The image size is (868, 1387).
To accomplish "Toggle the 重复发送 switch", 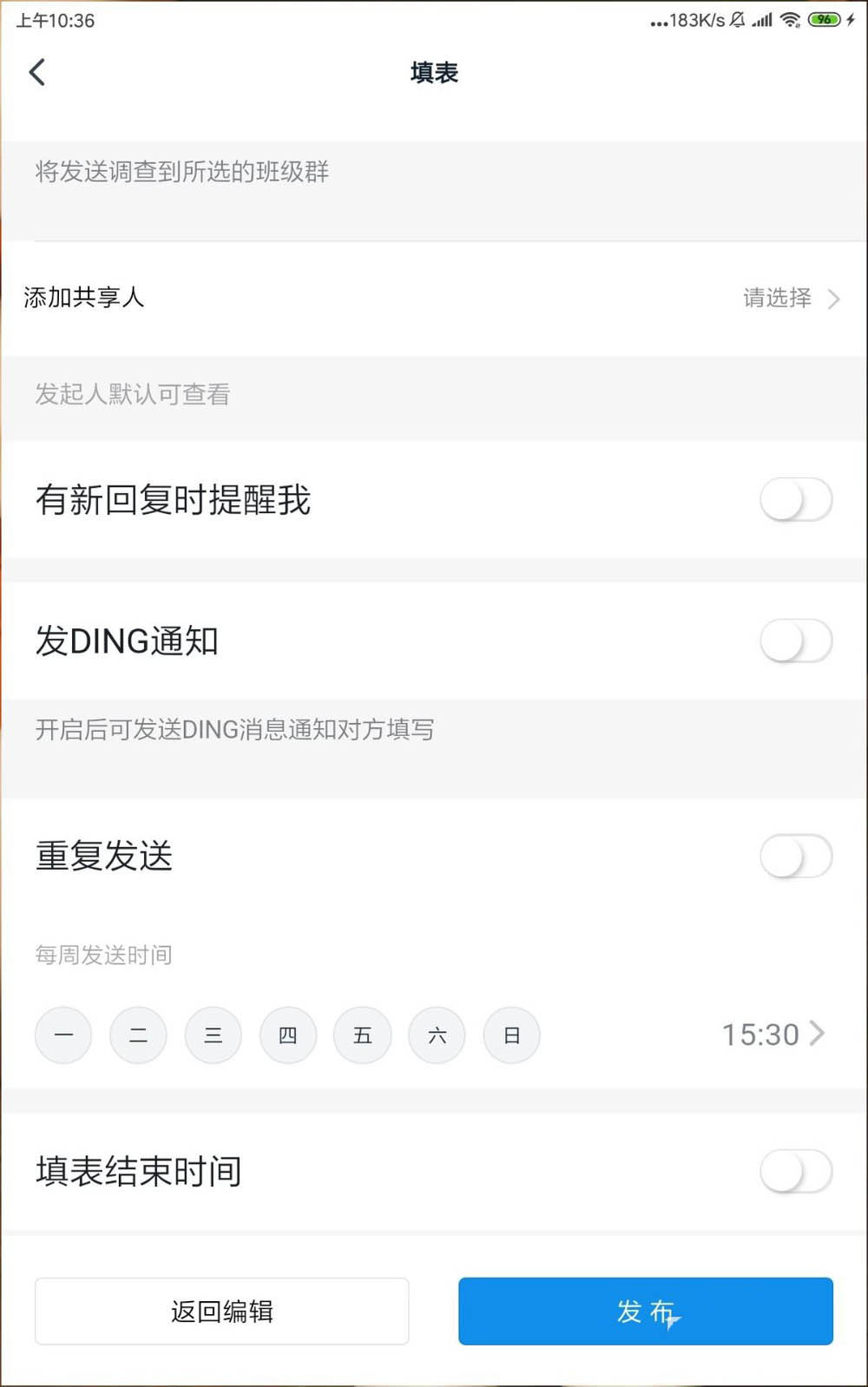I will coord(795,857).
